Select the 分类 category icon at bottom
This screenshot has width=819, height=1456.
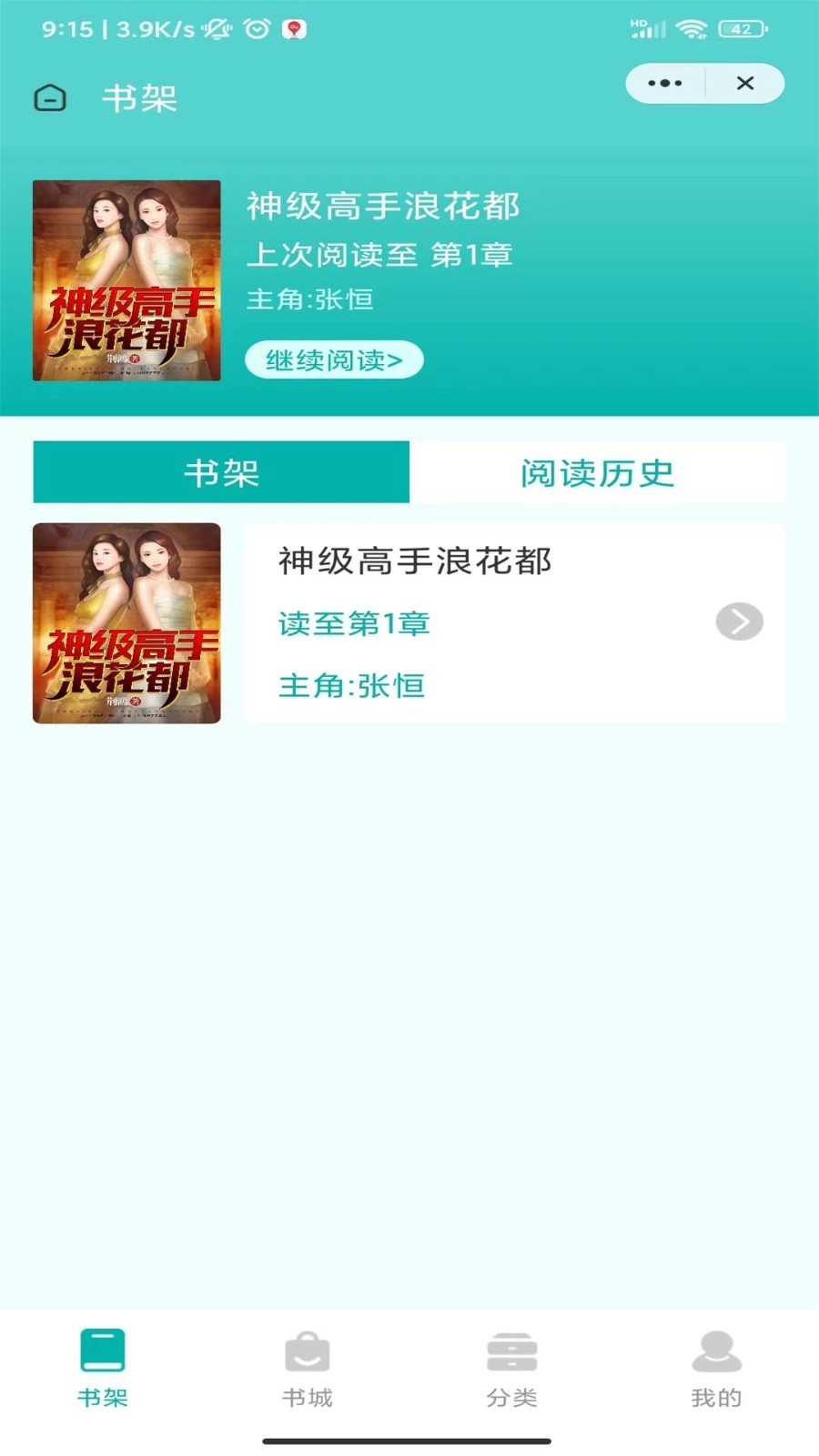coord(512,1353)
